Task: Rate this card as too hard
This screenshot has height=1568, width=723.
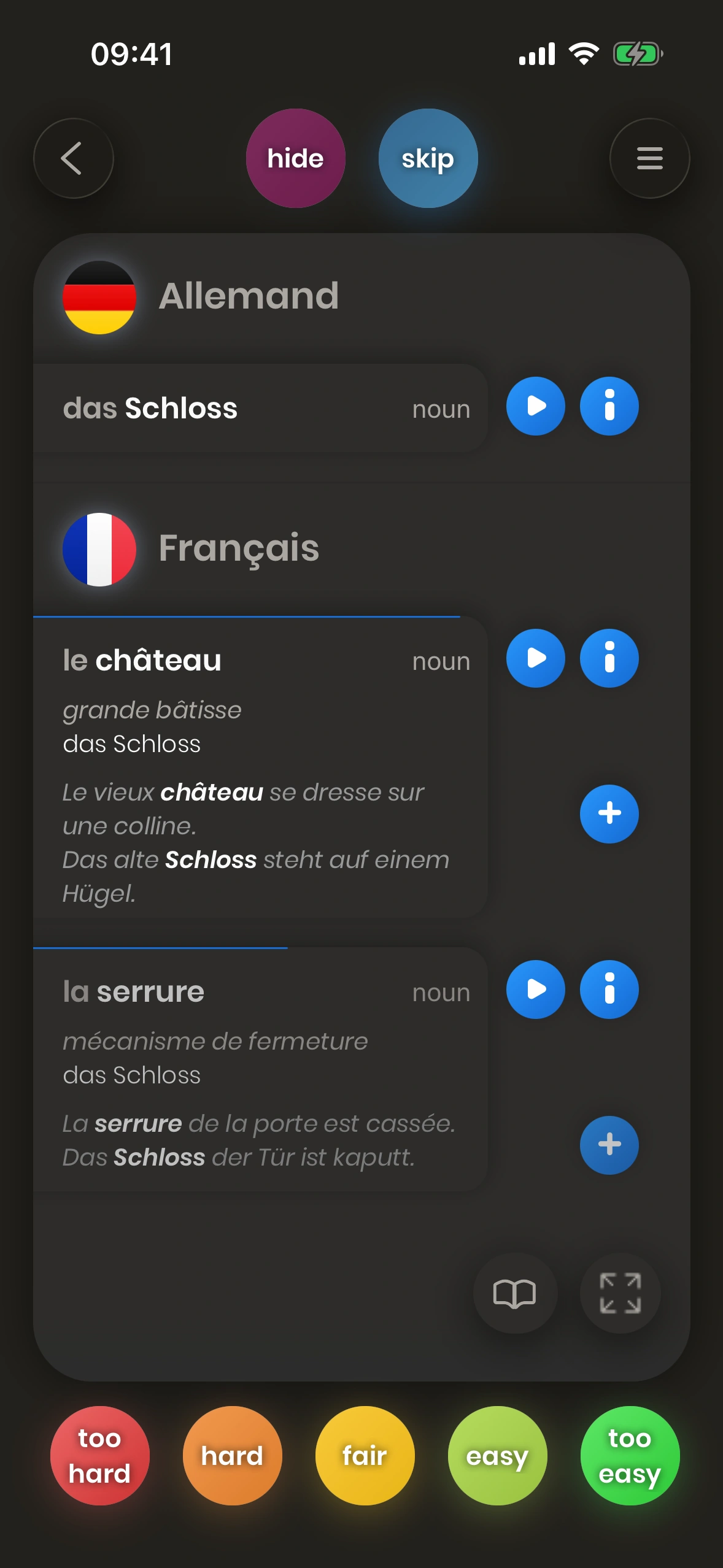Action: tap(99, 1455)
